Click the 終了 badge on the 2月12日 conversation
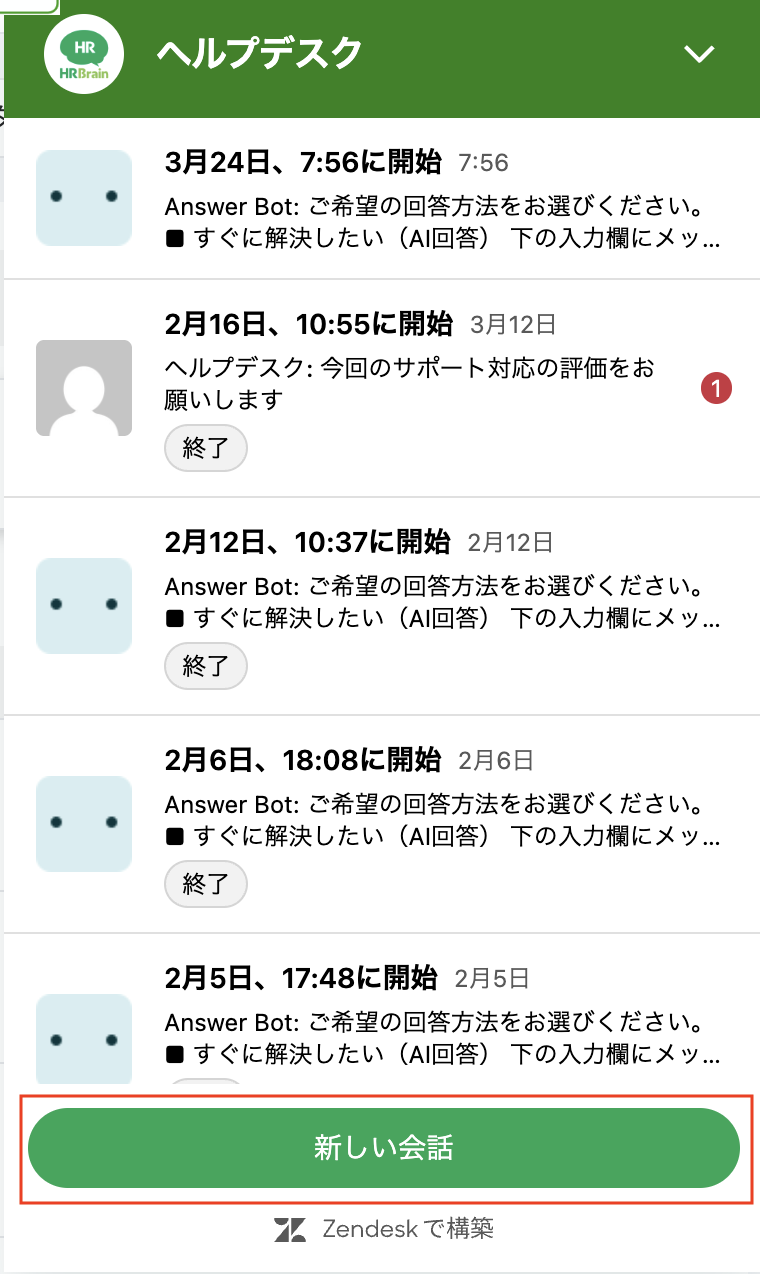 (x=205, y=666)
